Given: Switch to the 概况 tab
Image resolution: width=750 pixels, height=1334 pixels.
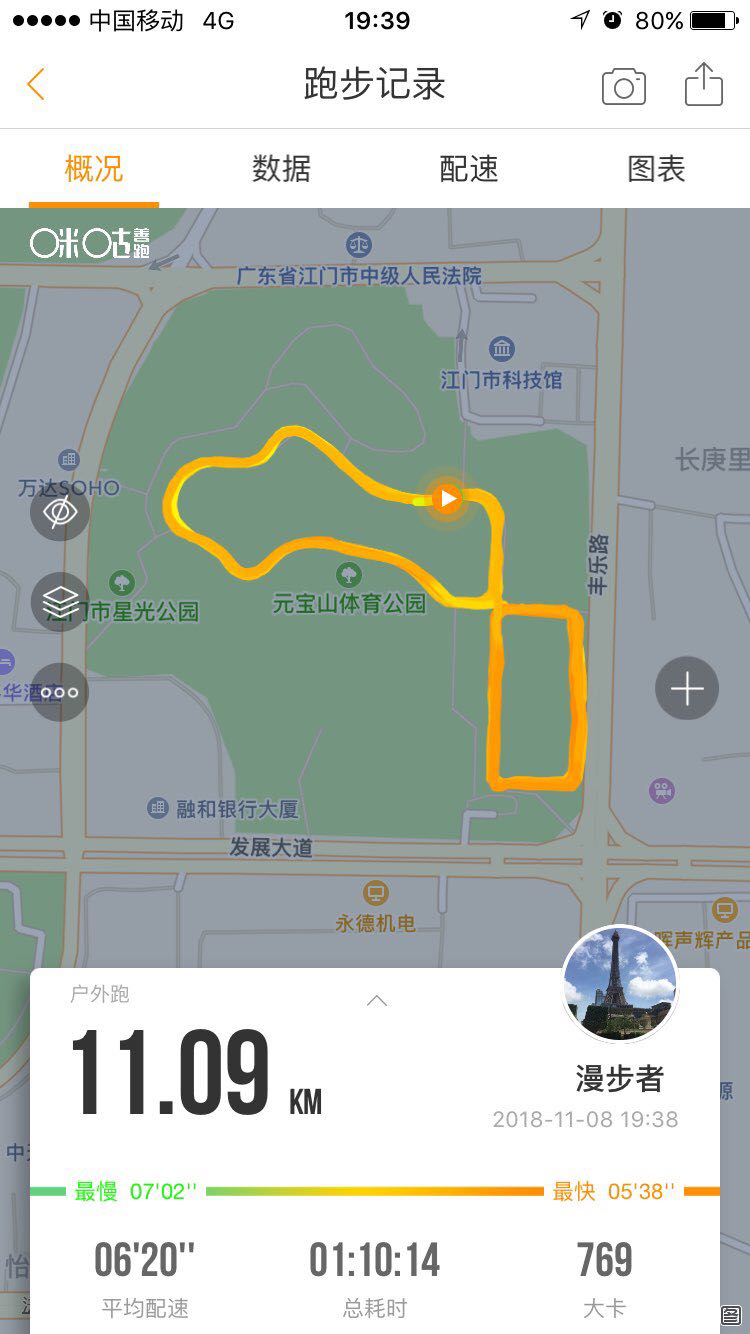Looking at the screenshot, I should 94,169.
